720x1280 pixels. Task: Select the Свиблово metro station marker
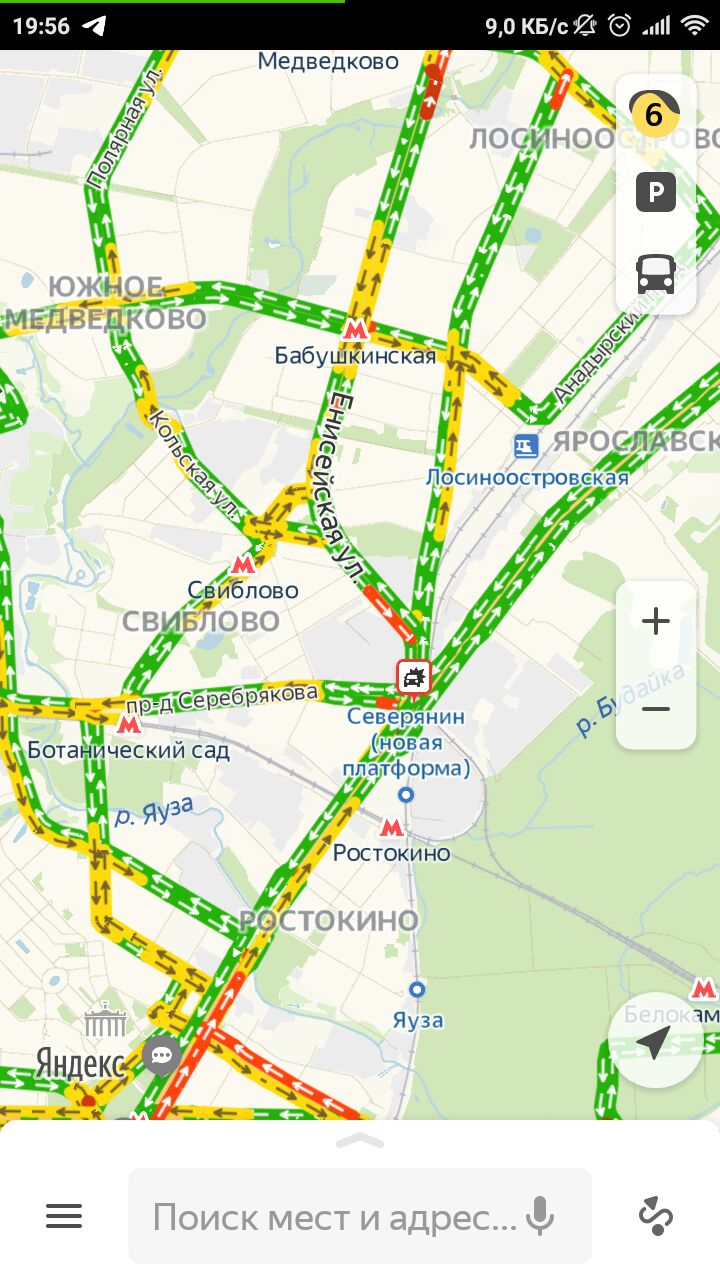242,564
